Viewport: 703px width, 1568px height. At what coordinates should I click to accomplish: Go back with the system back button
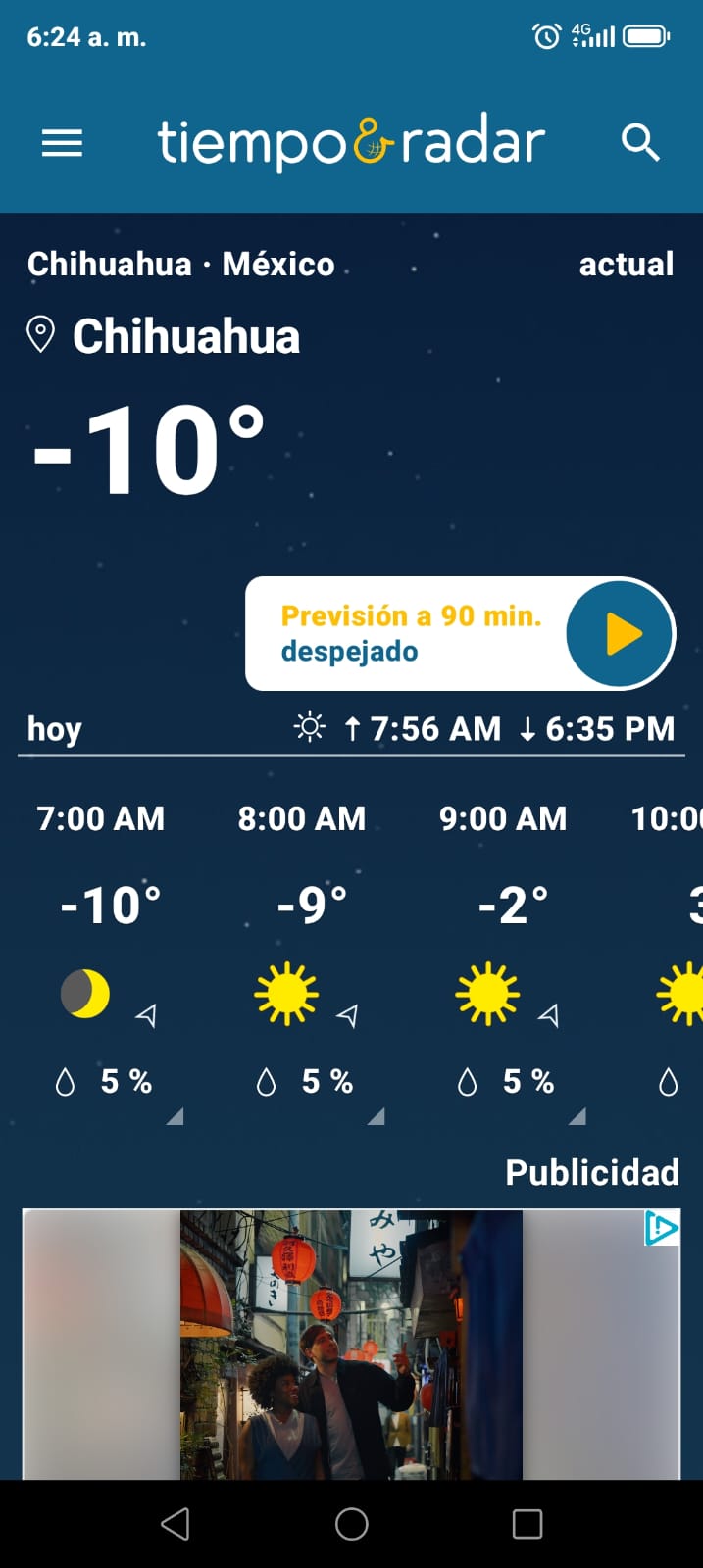click(176, 1524)
